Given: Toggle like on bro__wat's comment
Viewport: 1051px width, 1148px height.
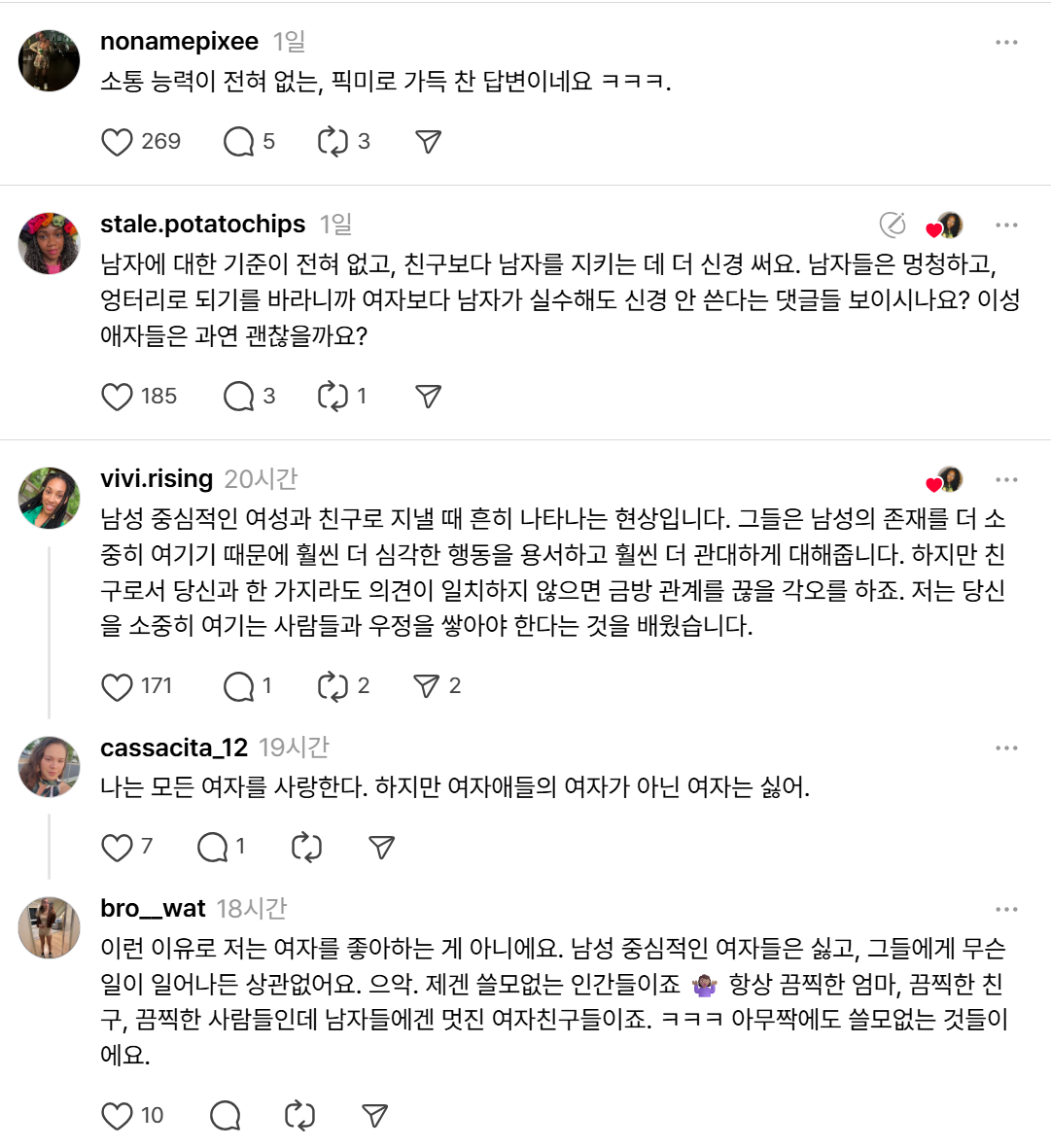Looking at the screenshot, I should (118, 1115).
